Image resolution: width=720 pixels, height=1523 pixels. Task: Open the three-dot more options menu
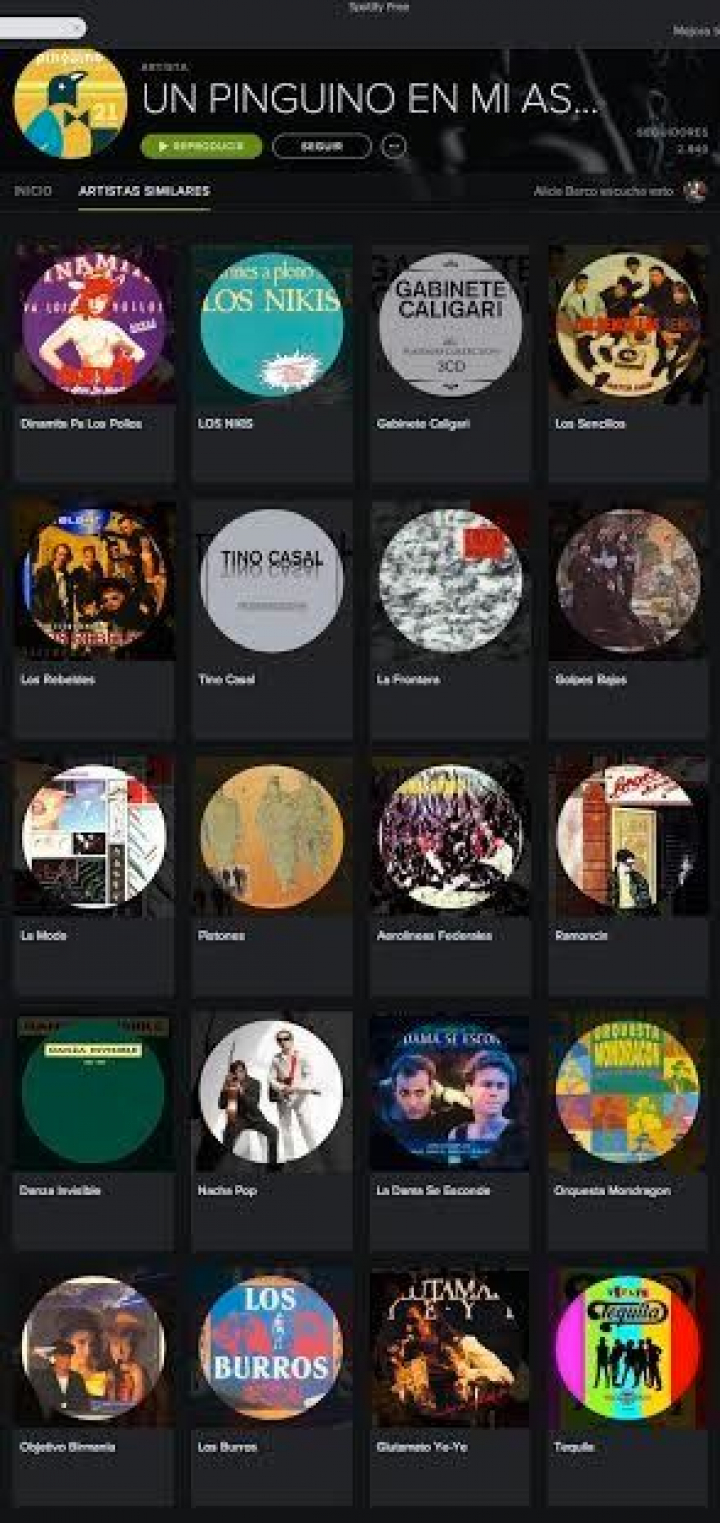pos(395,146)
